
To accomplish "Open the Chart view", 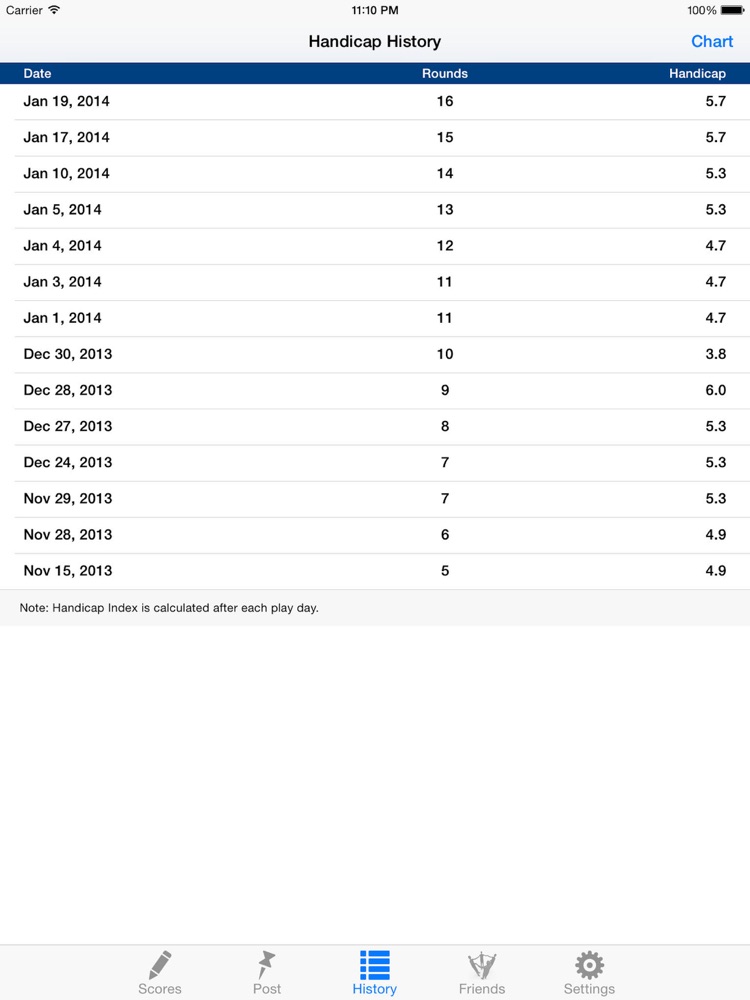I will tap(712, 41).
